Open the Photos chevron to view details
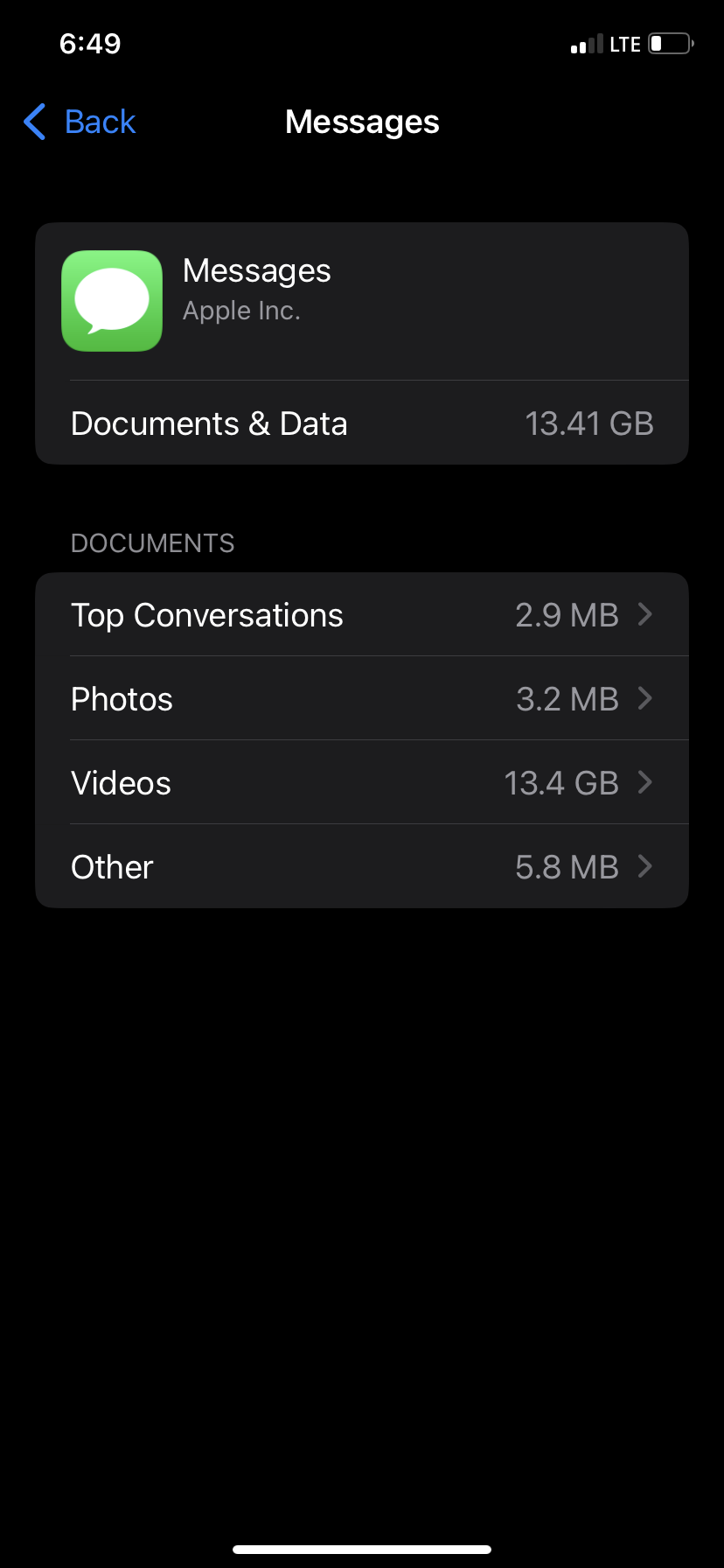The height and width of the screenshot is (1568, 724). pos(645,698)
